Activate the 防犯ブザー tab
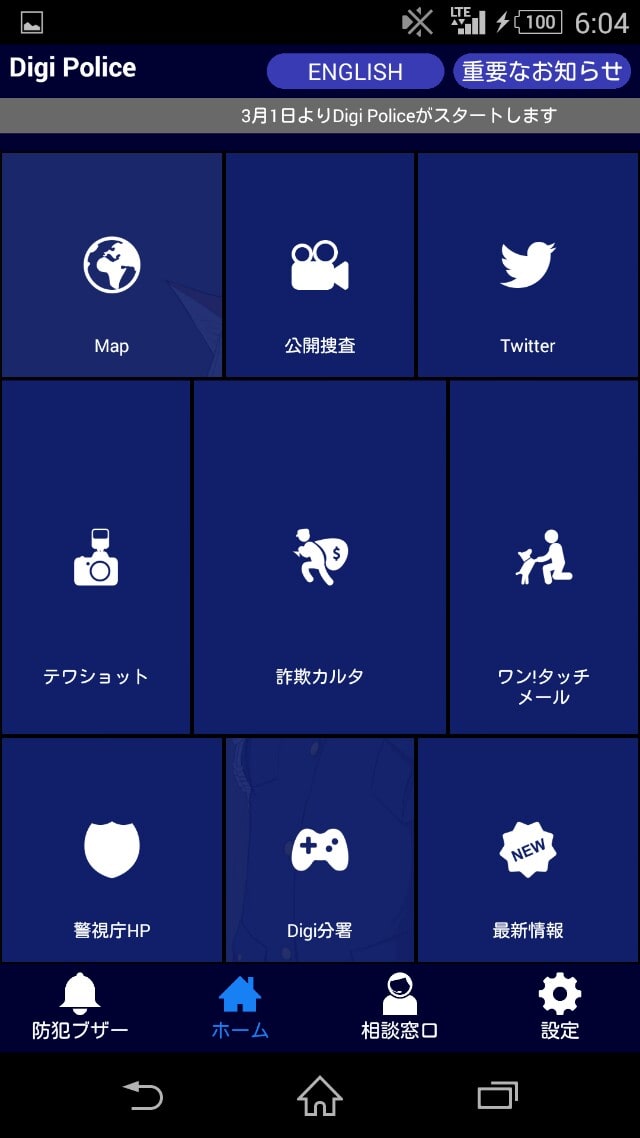 click(x=80, y=1007)
